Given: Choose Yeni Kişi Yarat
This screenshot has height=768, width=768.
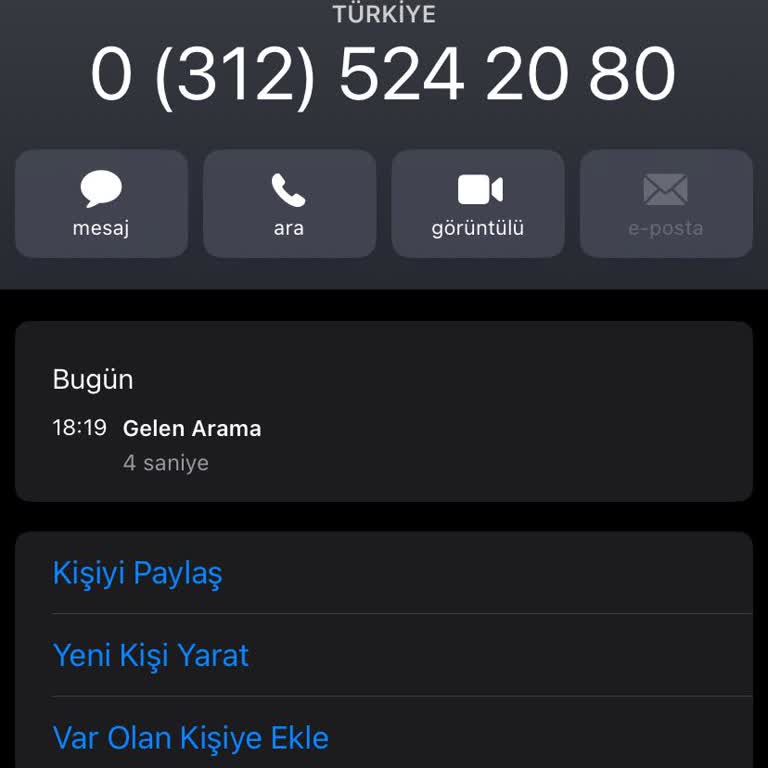Looking at the screenshot, I should point(151,655).
